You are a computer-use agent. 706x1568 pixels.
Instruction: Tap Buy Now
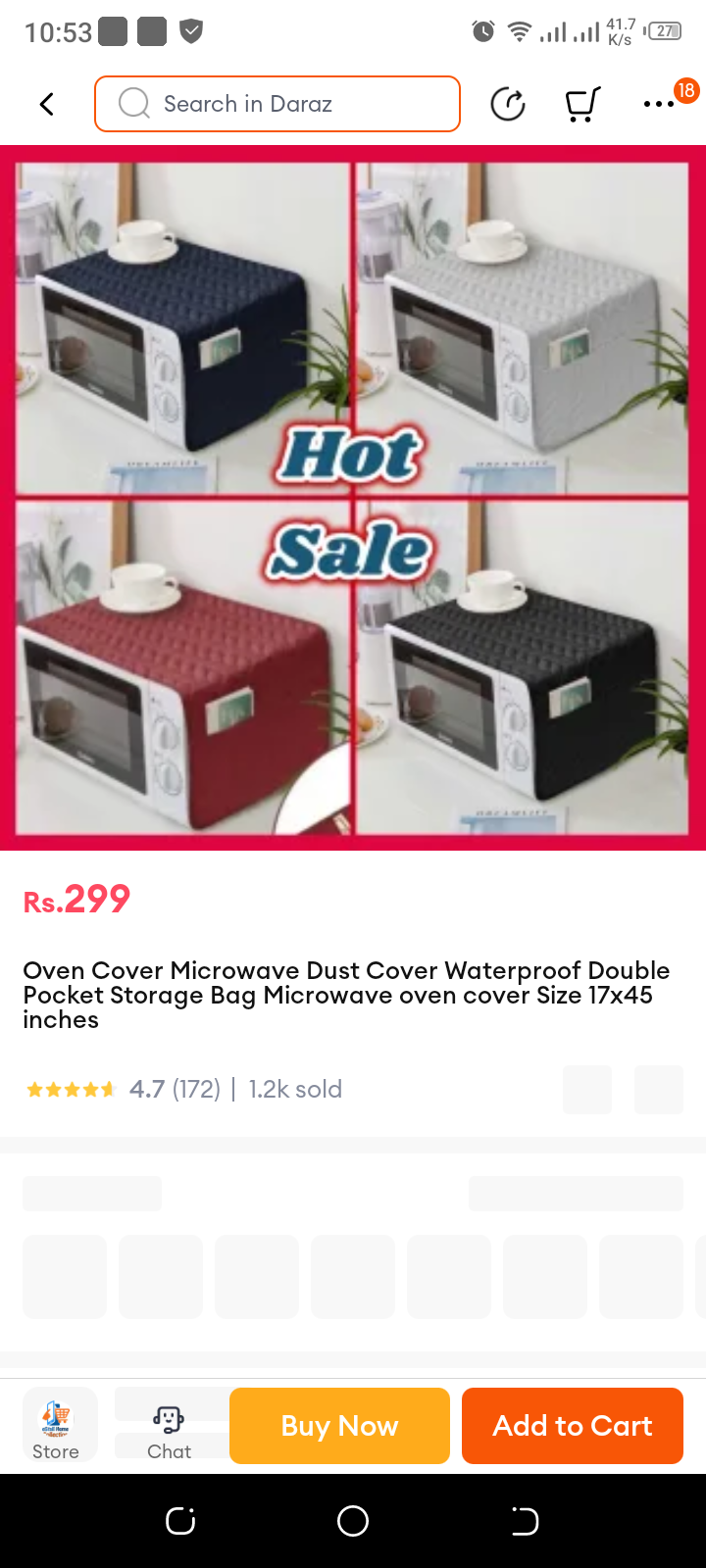(339, 1426)
